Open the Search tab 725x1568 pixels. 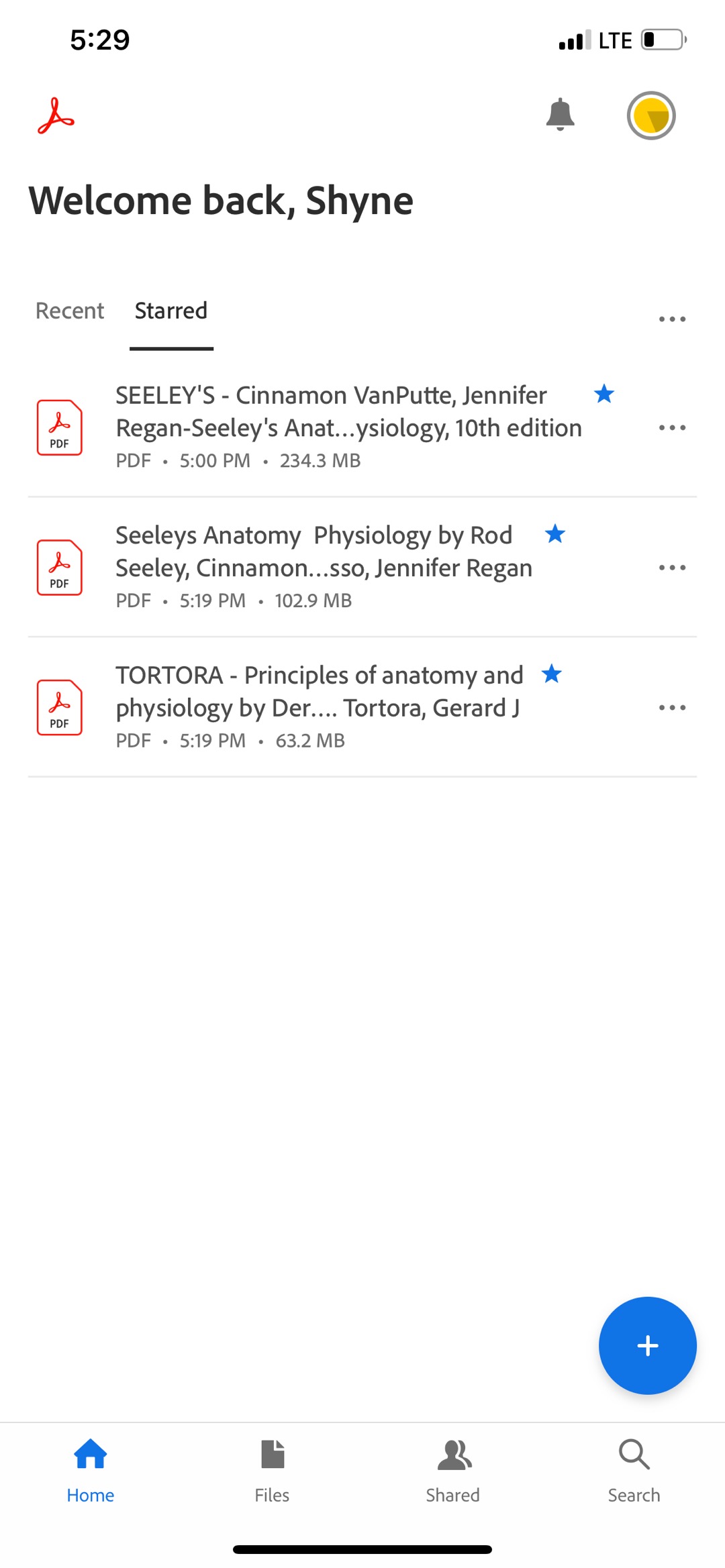click(x=634, y=1470)
